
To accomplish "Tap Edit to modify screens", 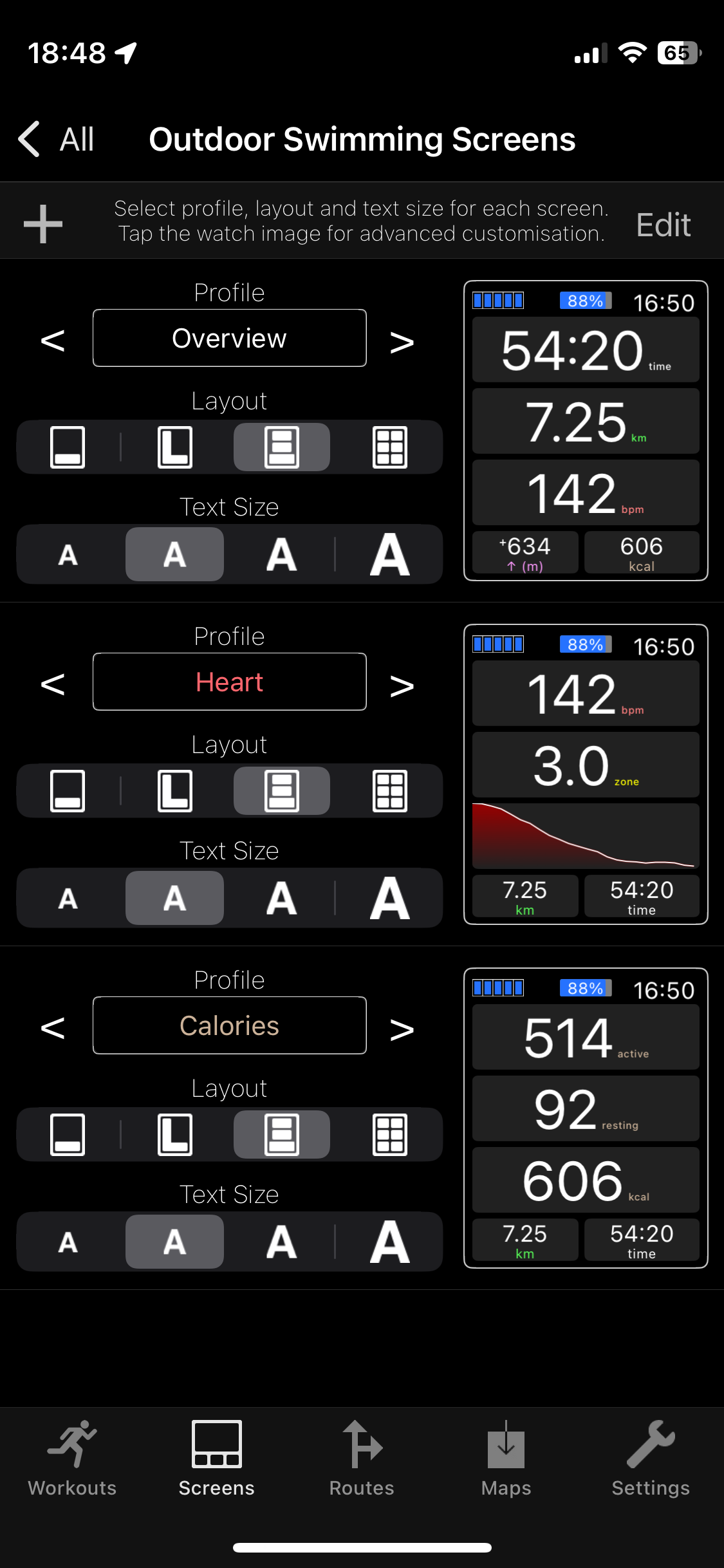I will click(x=663, y=225).
